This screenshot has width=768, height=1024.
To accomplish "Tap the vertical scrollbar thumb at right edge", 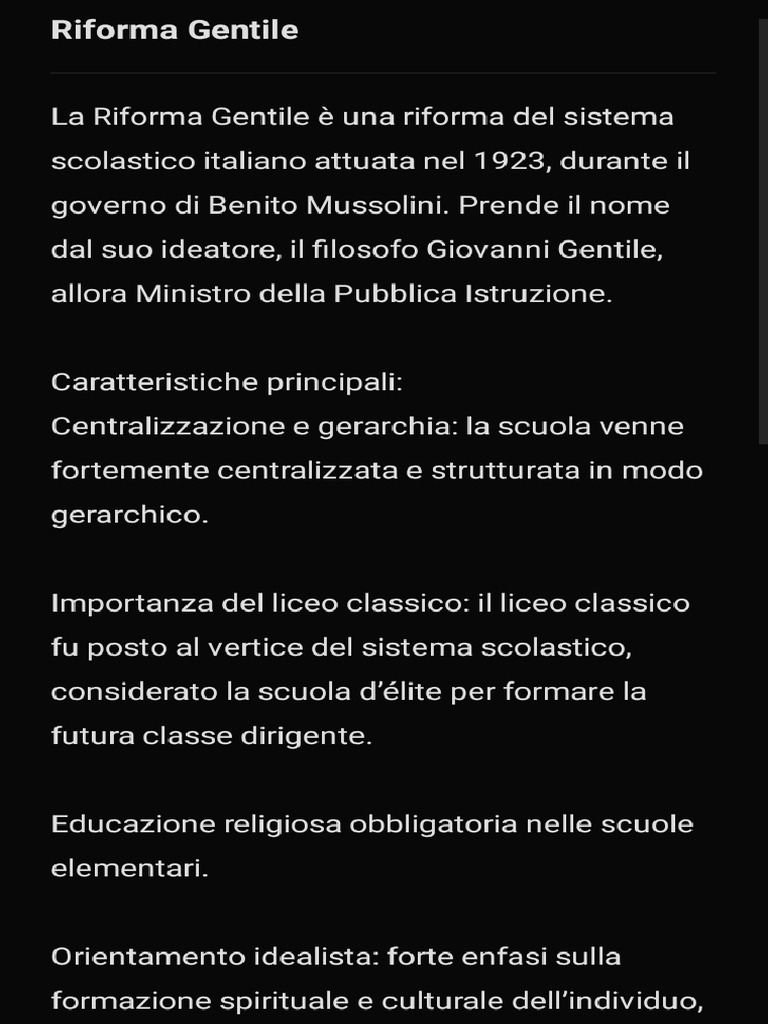I will 763,232.
